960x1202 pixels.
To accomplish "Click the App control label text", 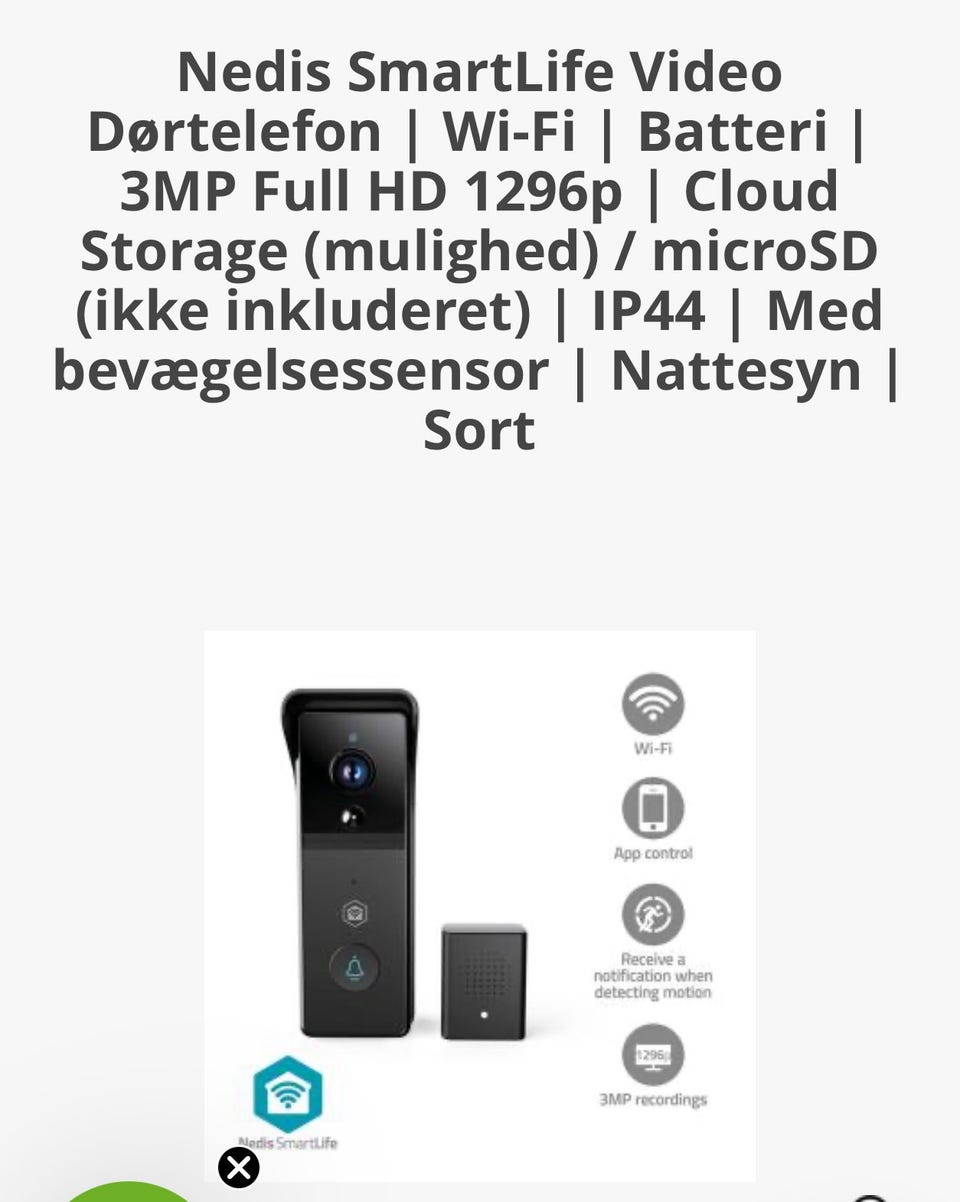I will tap(653, 853).
